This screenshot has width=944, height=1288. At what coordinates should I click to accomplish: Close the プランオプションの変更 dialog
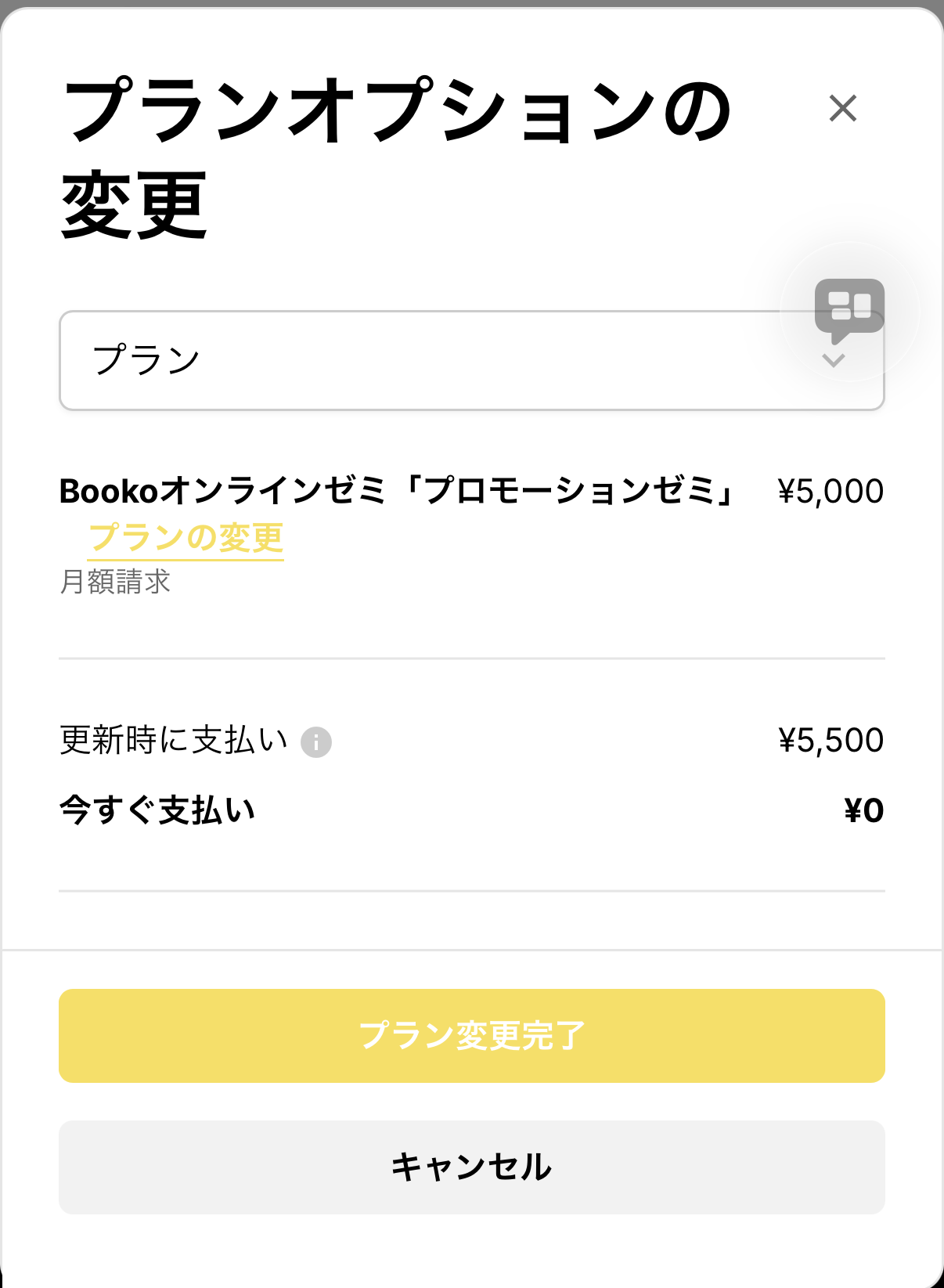(x=842, y=108)
